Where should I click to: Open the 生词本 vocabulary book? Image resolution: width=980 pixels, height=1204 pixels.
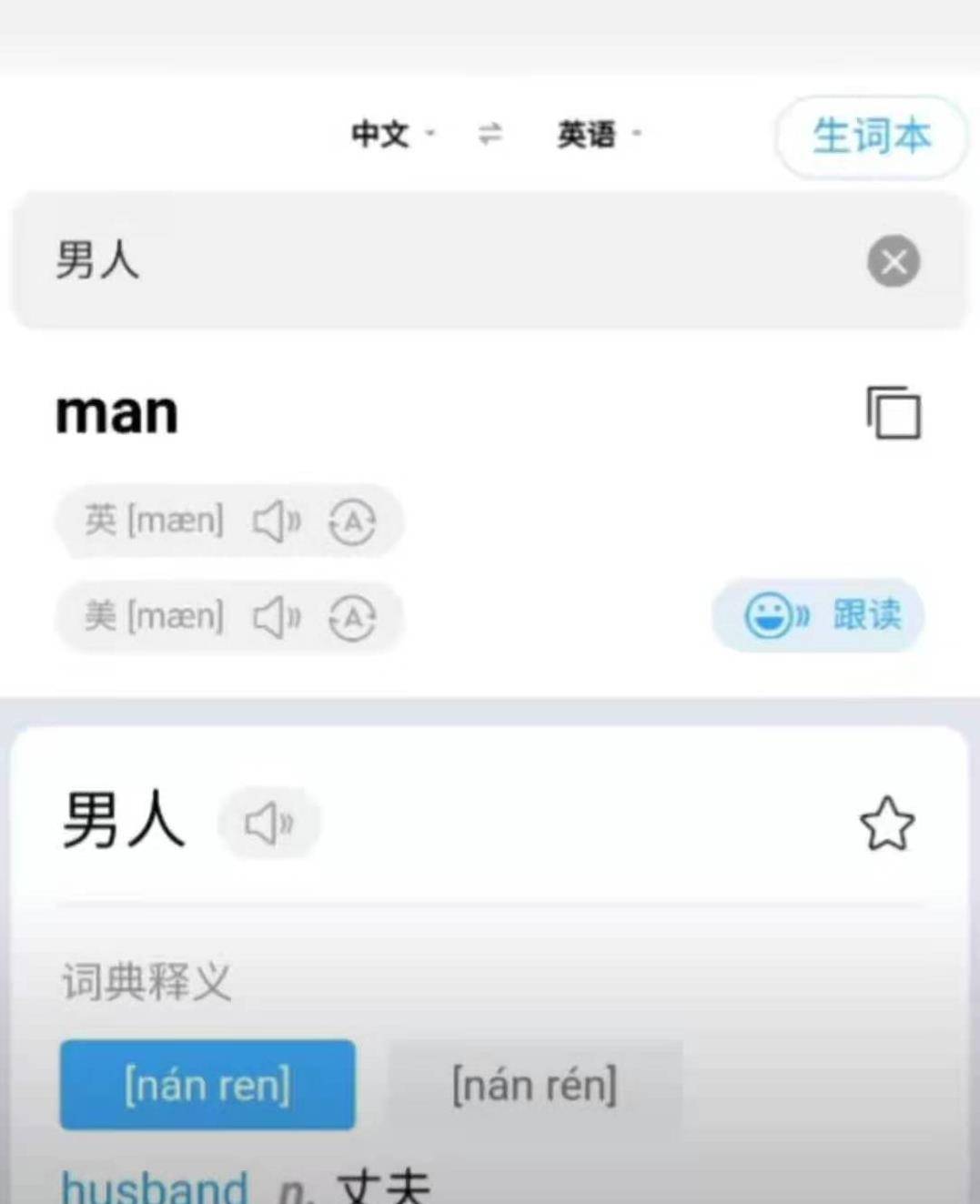click(x=870, y=137)
